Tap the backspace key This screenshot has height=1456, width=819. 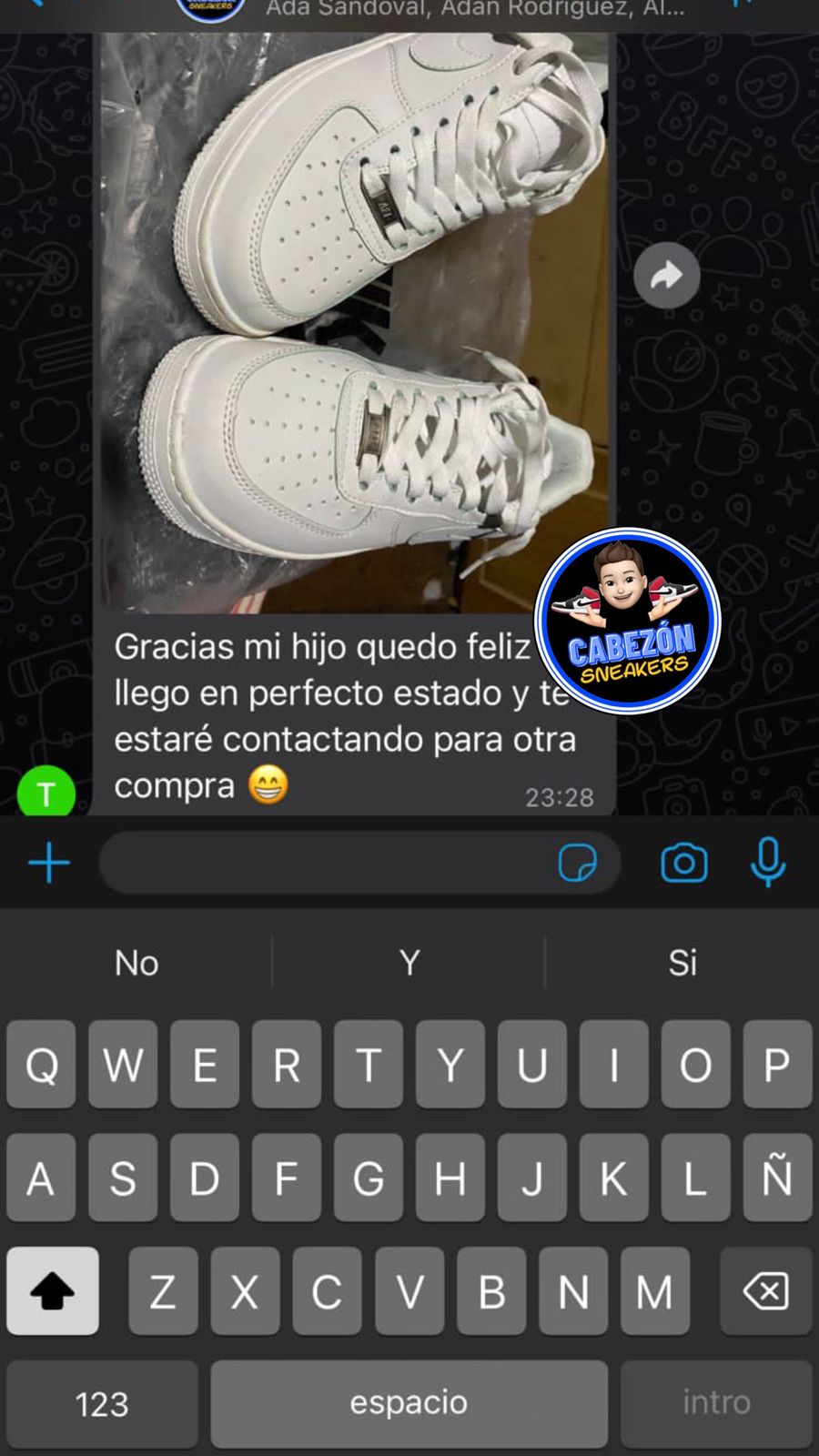pos(765,1290)
